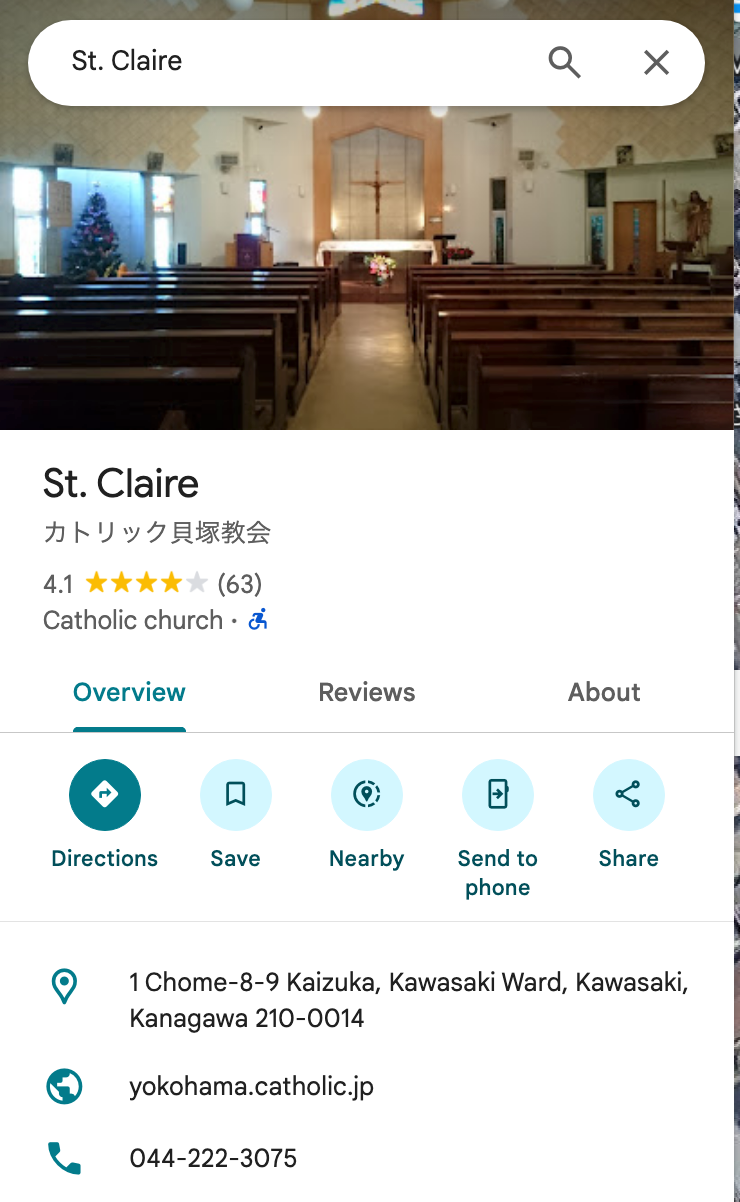Switch to the Overview tab
Screen dimensions: 740x1202
[x=129, y=693]
